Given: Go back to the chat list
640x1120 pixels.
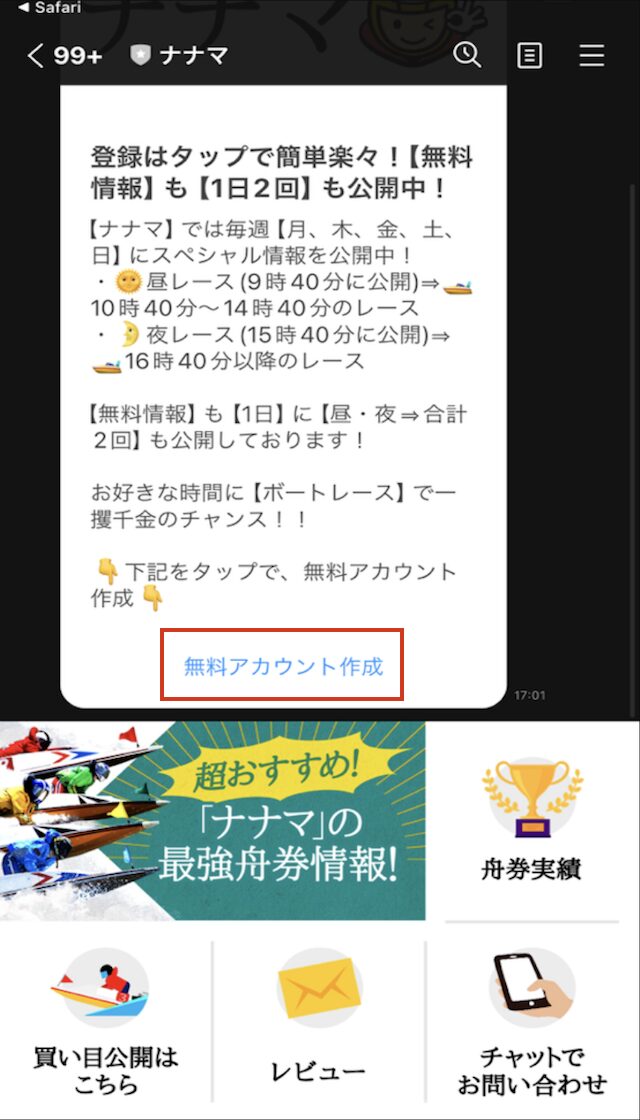Looking at the screenshot, I should coord(64,55).
